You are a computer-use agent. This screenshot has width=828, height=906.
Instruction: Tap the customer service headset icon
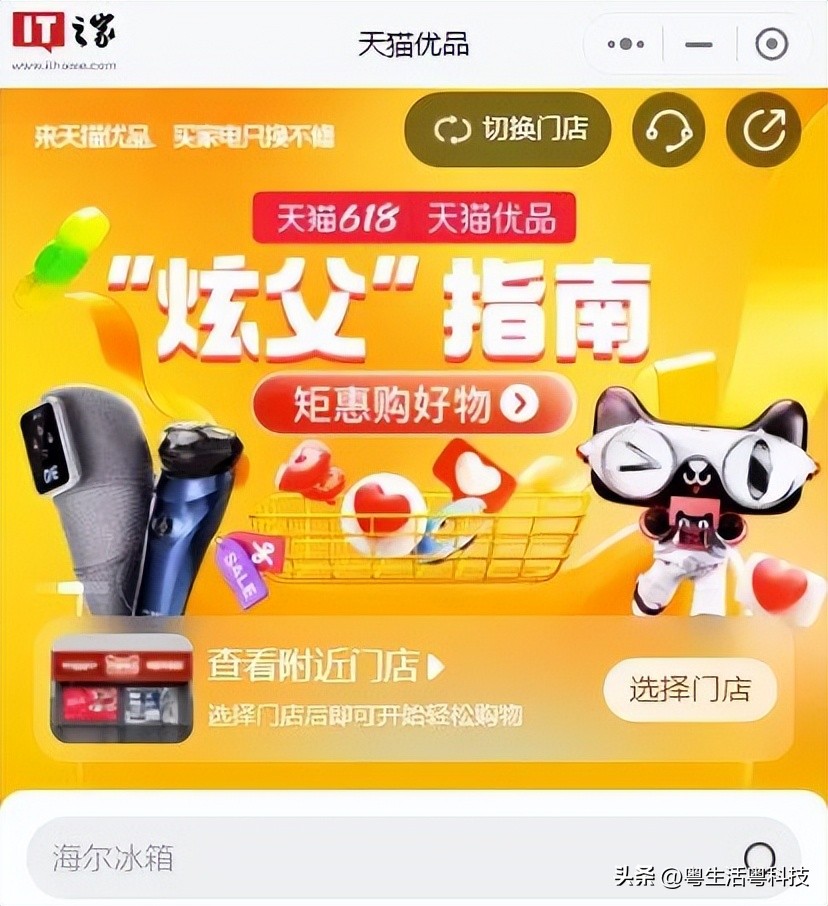[x=669, y=130]
